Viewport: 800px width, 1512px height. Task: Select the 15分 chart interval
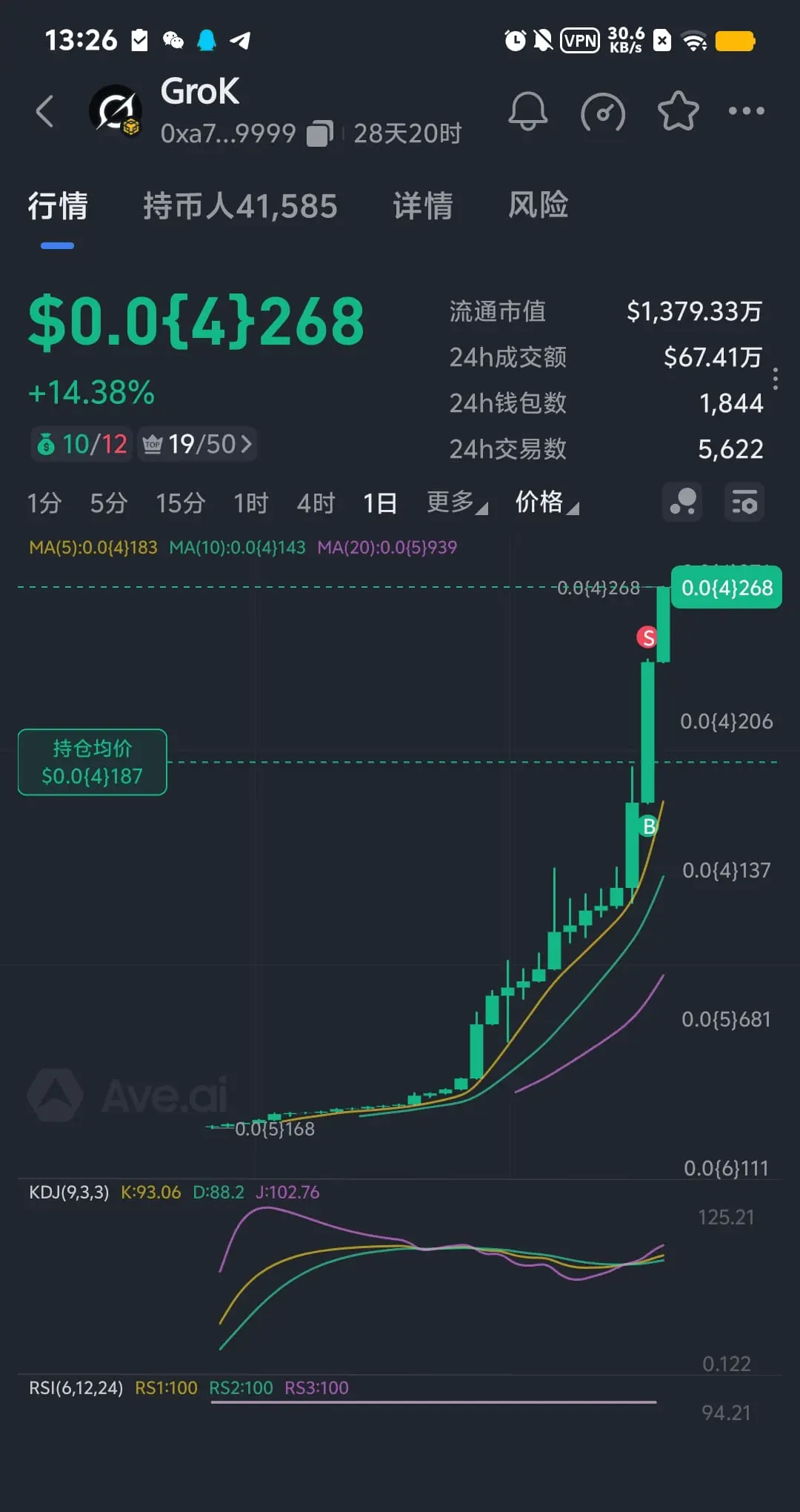[x=180, y=503]
